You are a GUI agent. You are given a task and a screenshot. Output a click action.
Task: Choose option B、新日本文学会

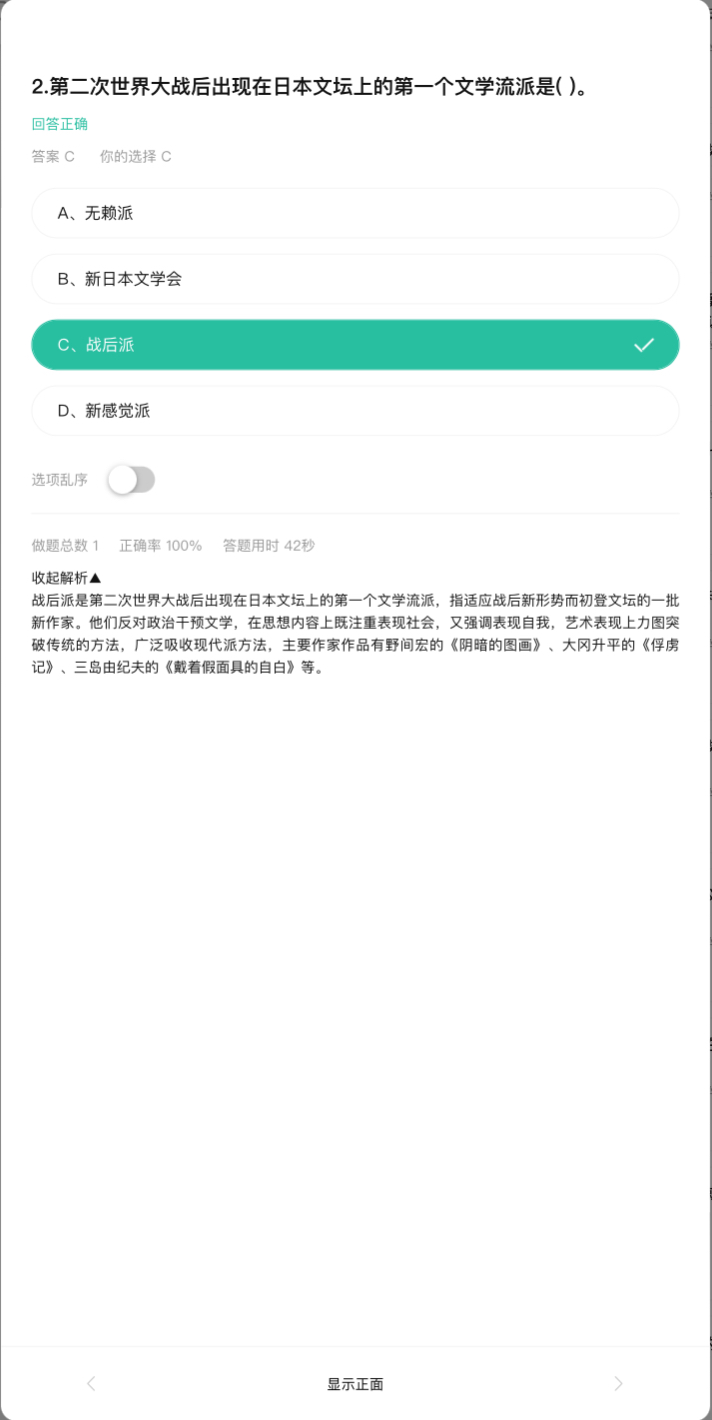tap(355, 279)
